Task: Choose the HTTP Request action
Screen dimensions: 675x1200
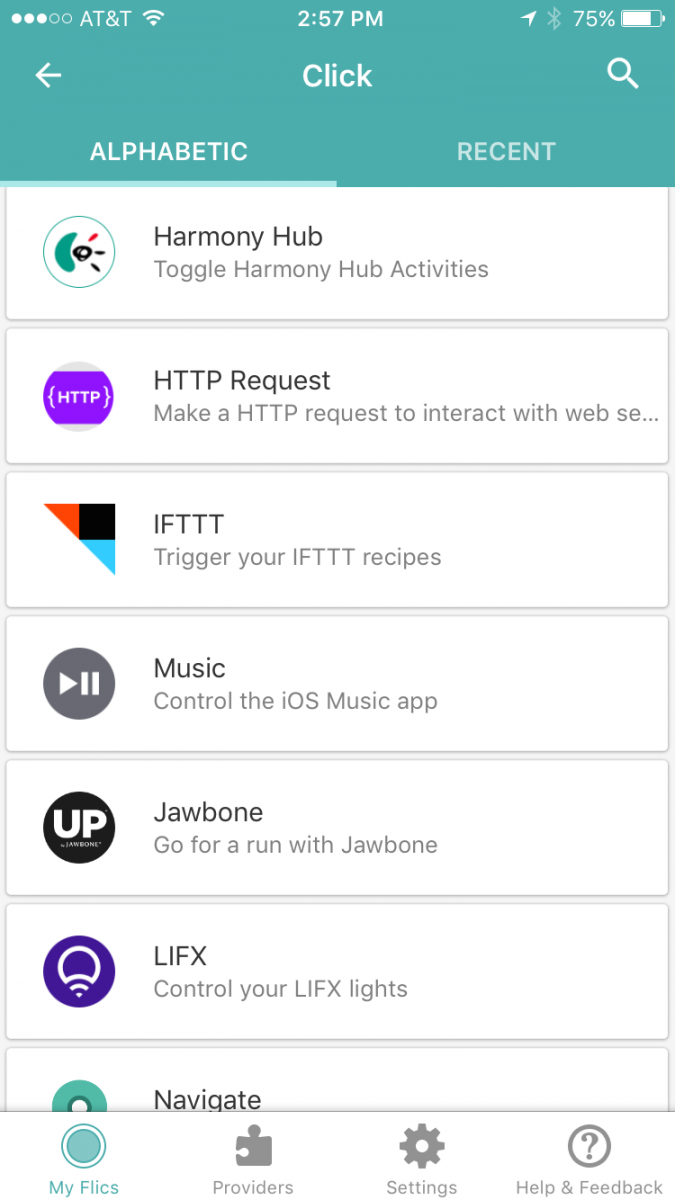Action: (x=337, y=396)
